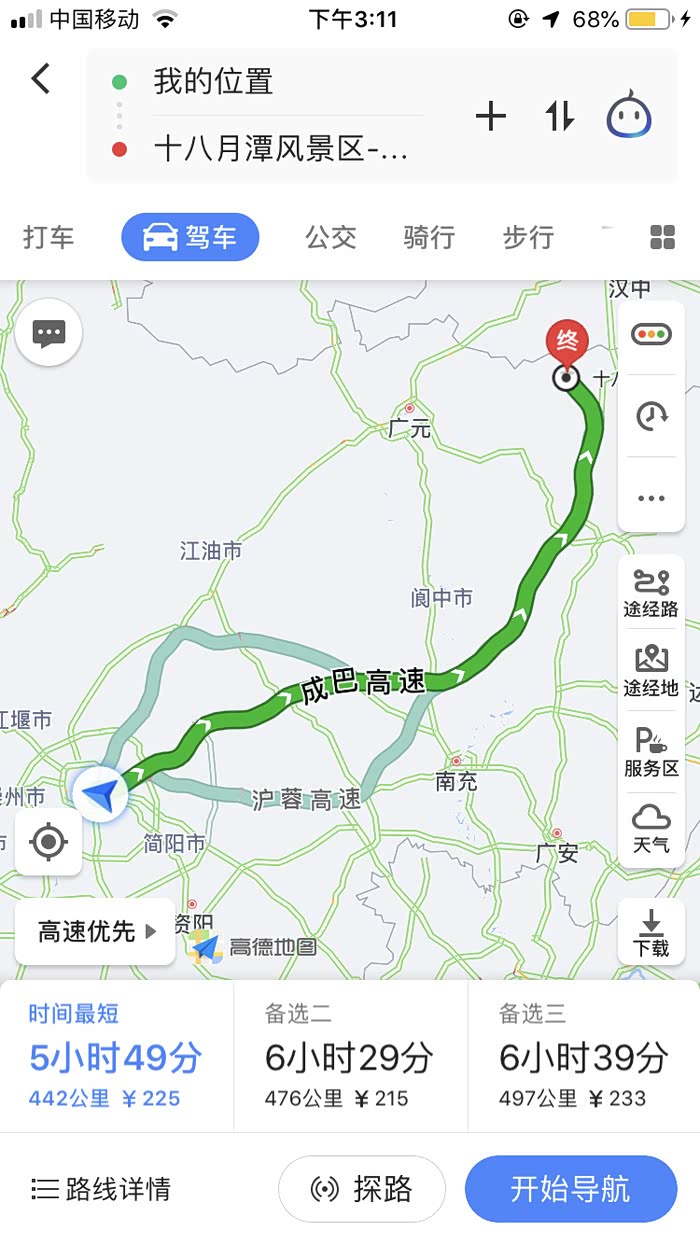Switch to the 公交 tab
The height and width of the screenshot is (1245, 700).
(x=331, y=237)
